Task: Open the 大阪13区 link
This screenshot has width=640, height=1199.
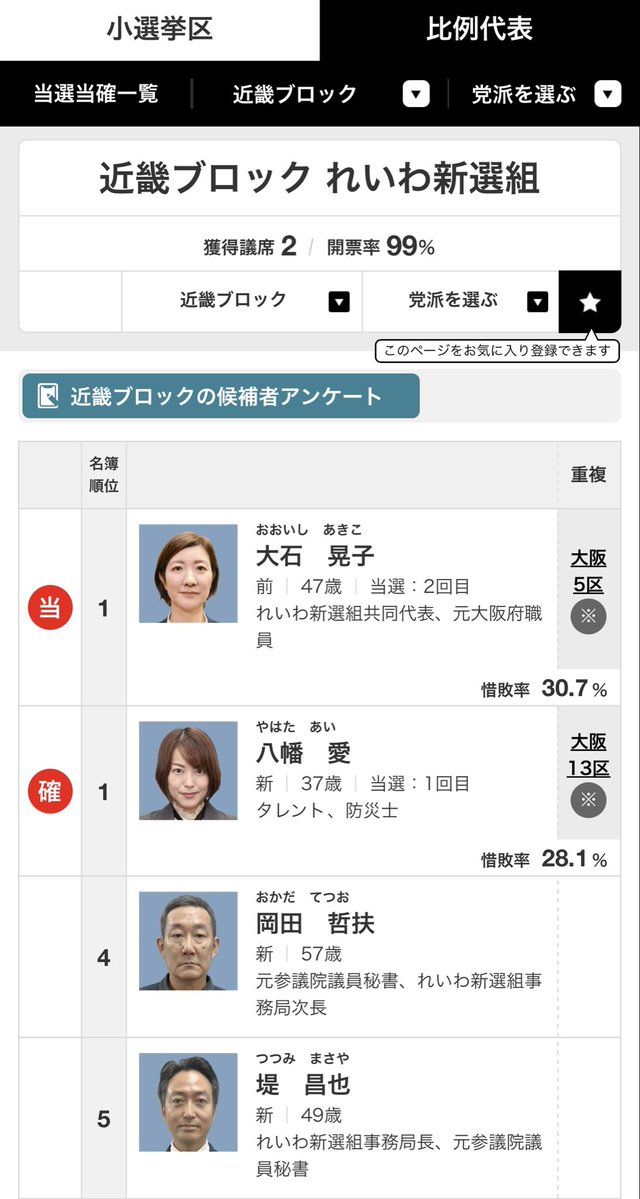Action: (x=588, y=755)
